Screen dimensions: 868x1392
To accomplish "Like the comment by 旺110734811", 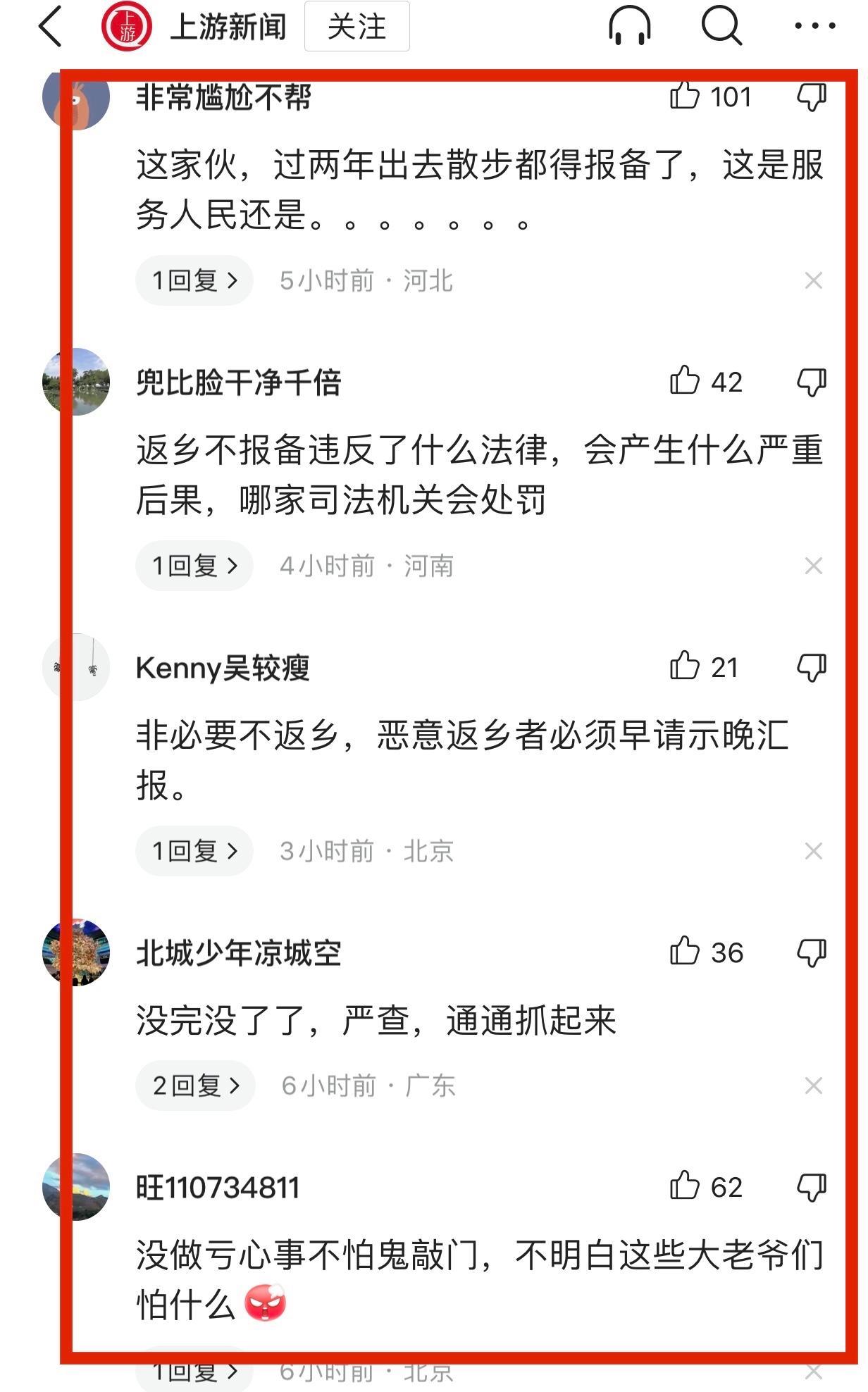I will [x=685, y=1186].
